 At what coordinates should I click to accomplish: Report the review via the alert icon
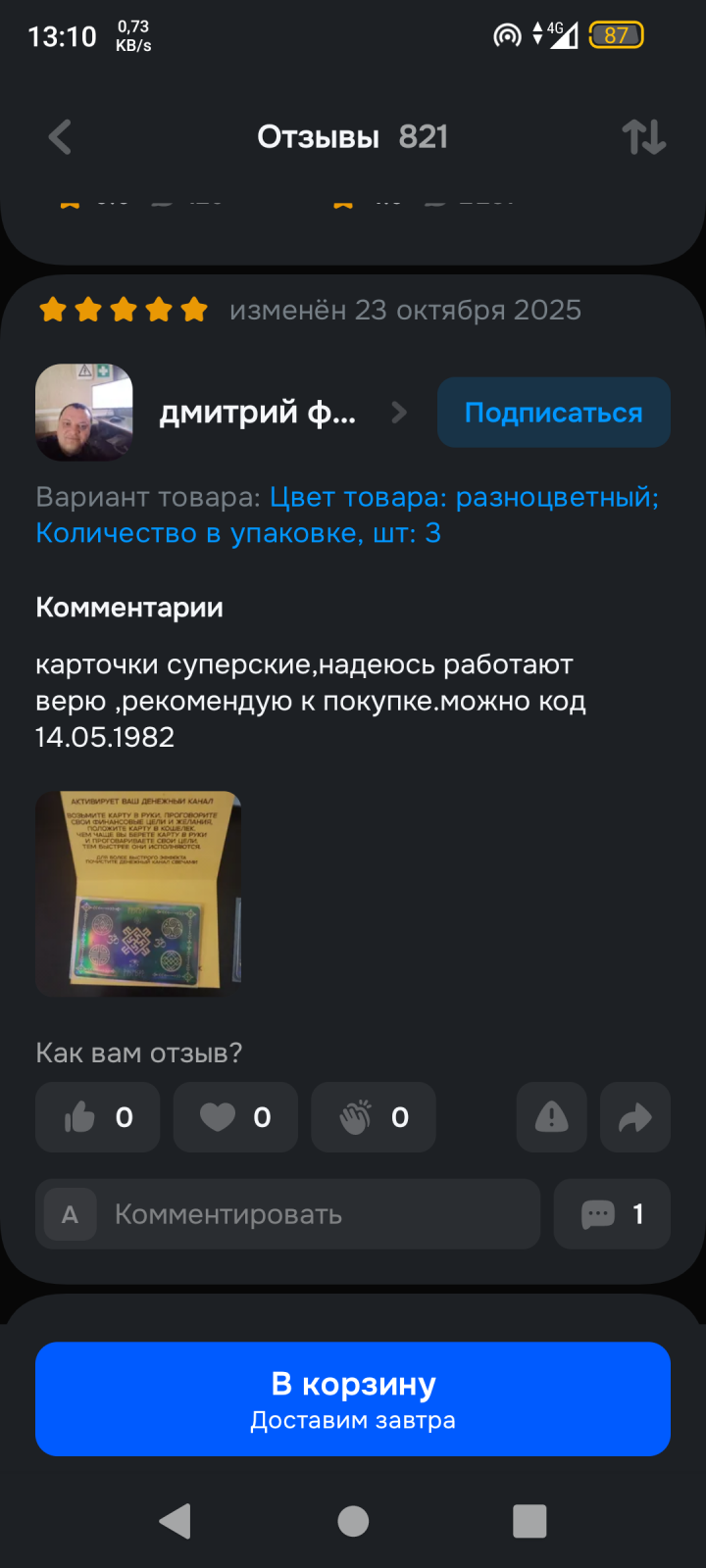point(551,1117)
